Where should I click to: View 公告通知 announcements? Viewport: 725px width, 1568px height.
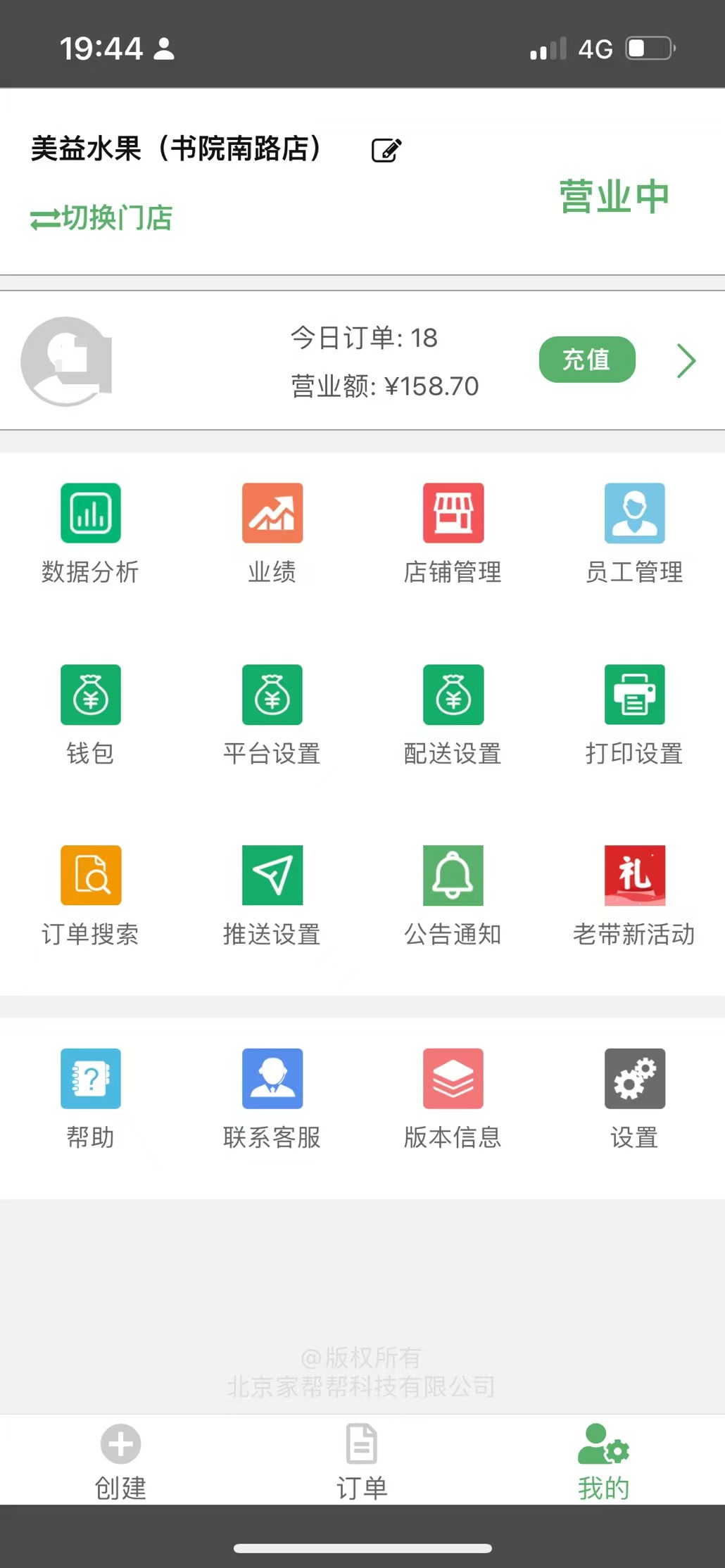tap(453, 897)
